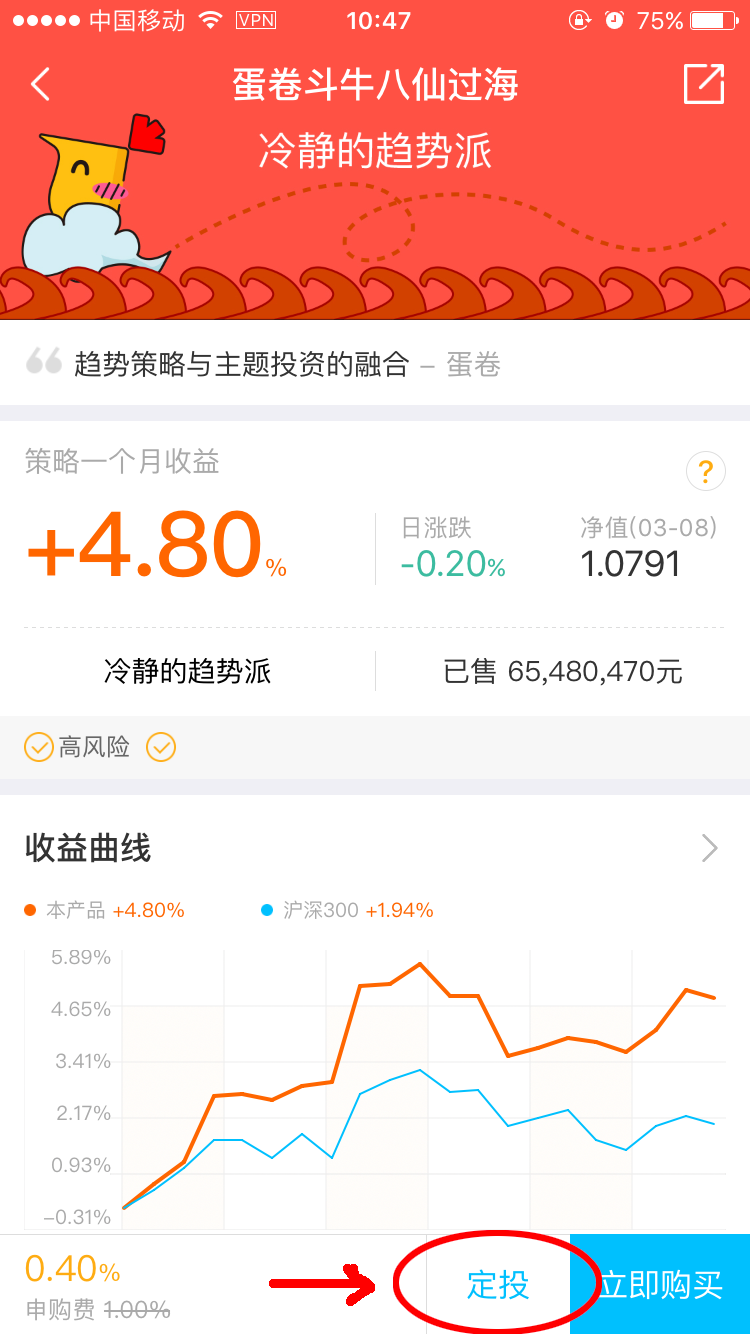Go back using the top-left arrow
This screenshot has width=750, height=1334.
(x=40, y=85)
